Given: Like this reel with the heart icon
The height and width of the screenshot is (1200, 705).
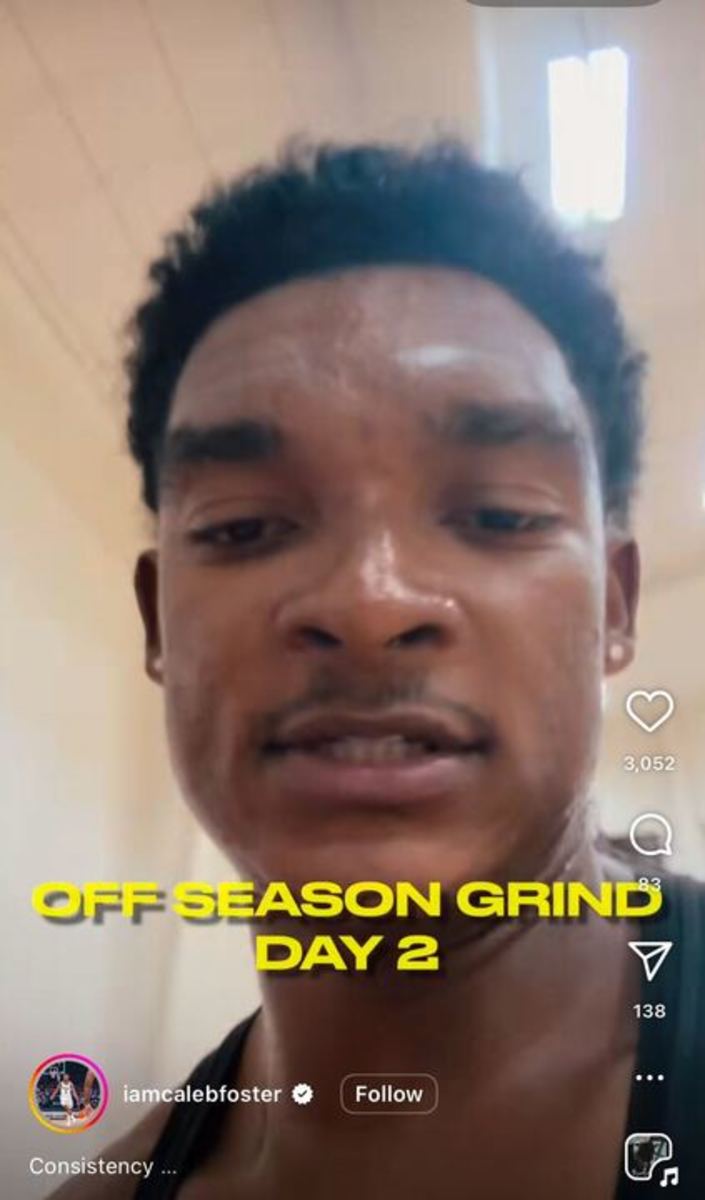Looking at the screenshot, I should pyautogui.click(x=650, y=711).
